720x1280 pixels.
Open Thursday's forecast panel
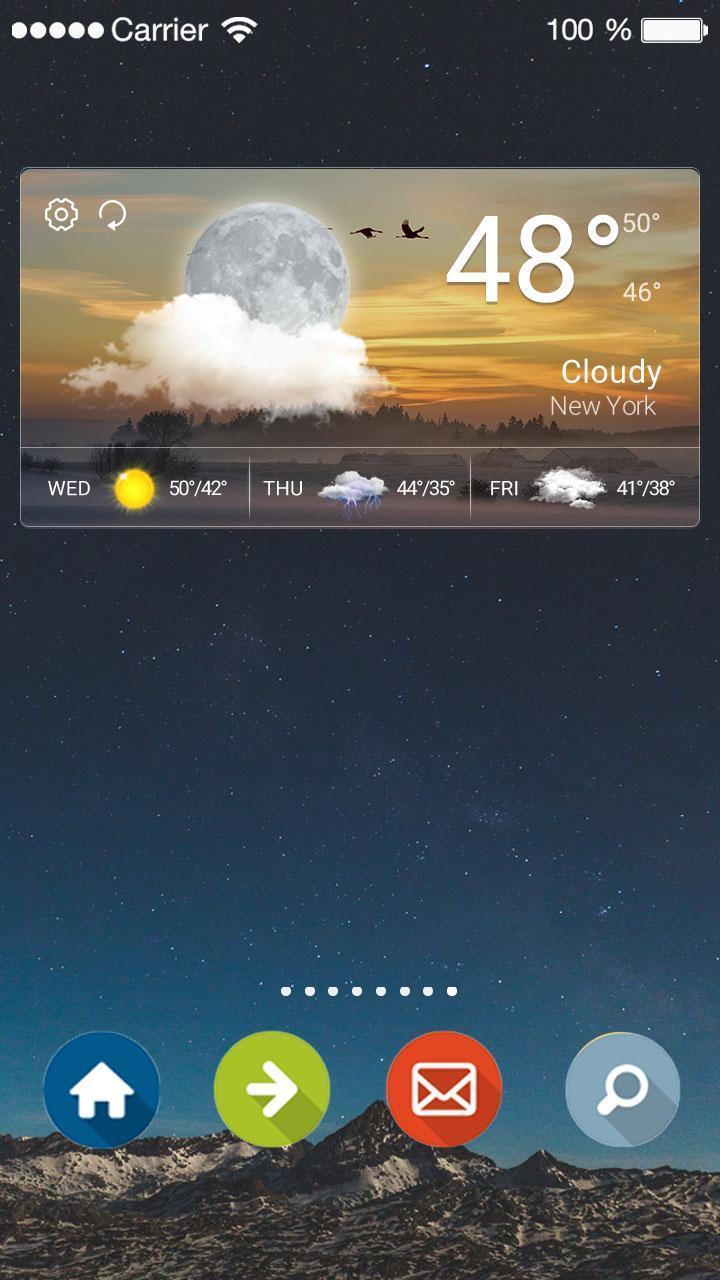(x=360, y=488)
